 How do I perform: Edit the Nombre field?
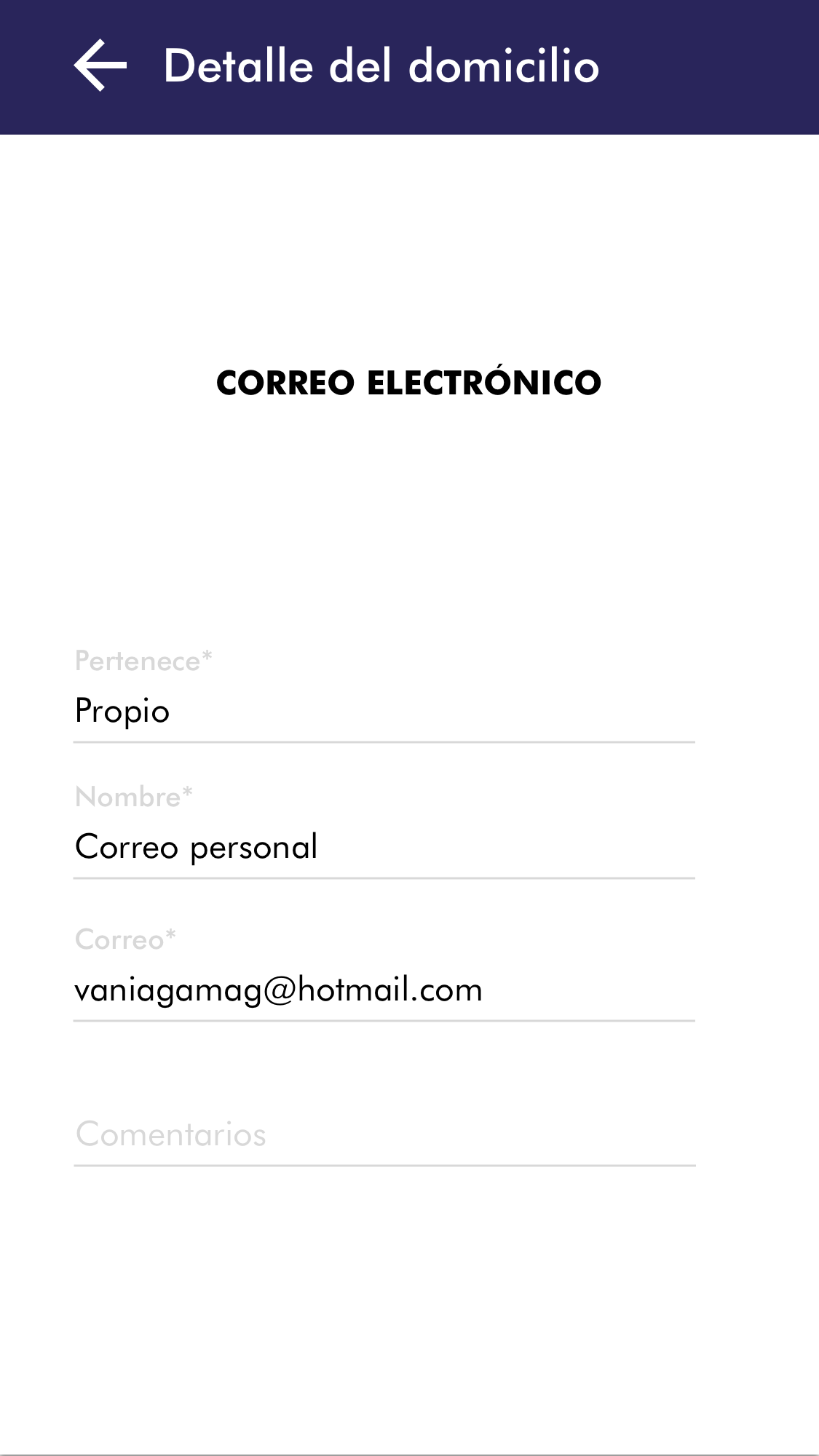384,847
